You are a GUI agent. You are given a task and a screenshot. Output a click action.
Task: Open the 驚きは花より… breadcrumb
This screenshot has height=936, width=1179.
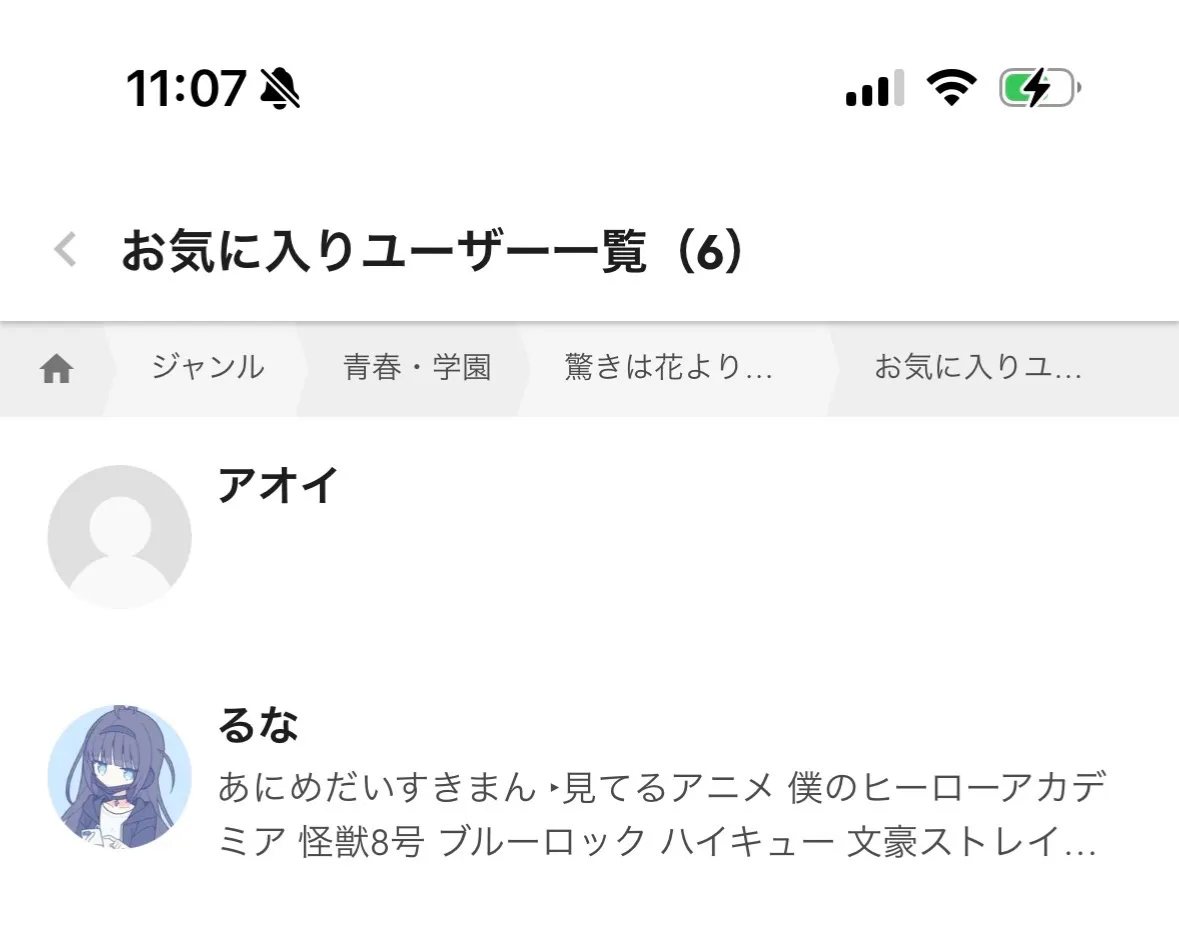click(669, 368)
